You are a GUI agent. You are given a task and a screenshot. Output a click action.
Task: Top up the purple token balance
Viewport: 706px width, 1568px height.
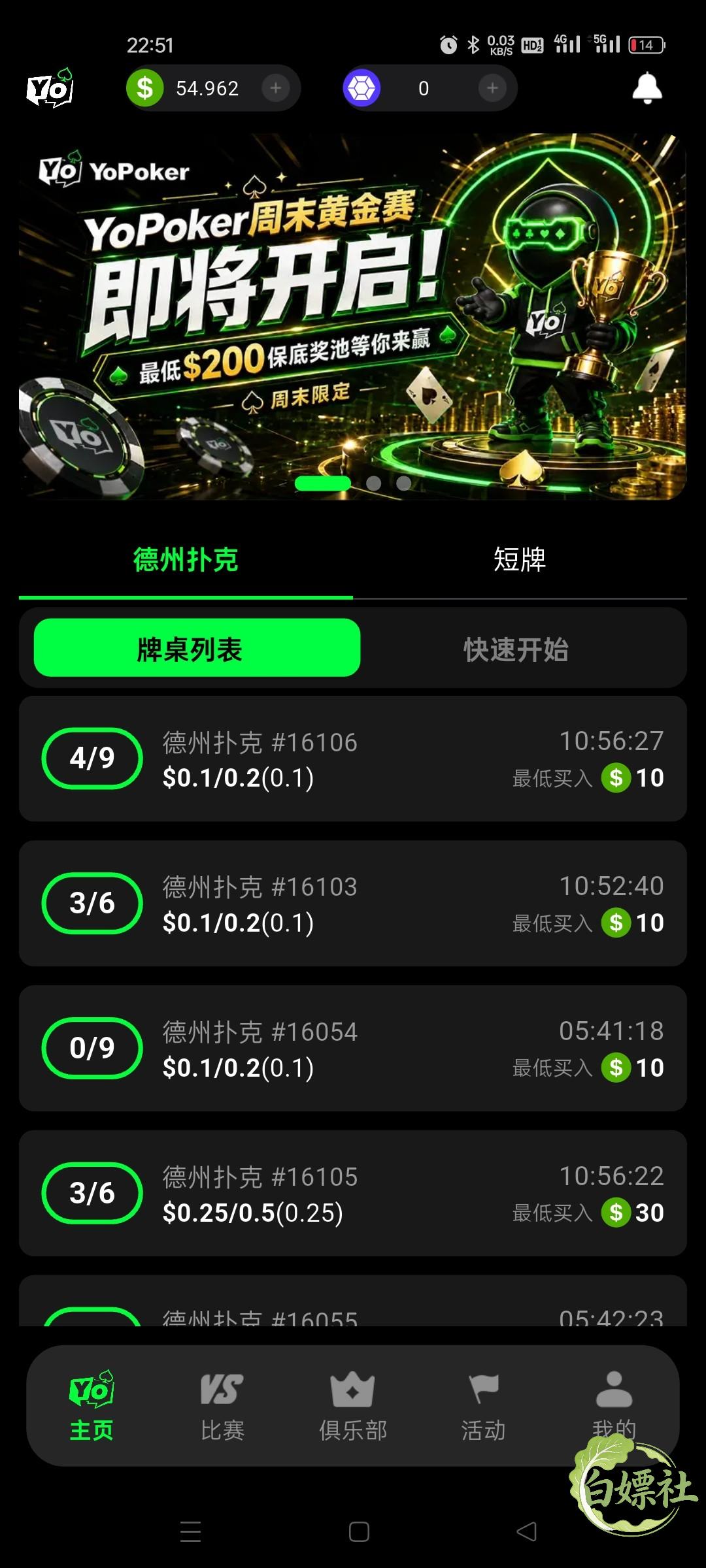click(492, 88)
